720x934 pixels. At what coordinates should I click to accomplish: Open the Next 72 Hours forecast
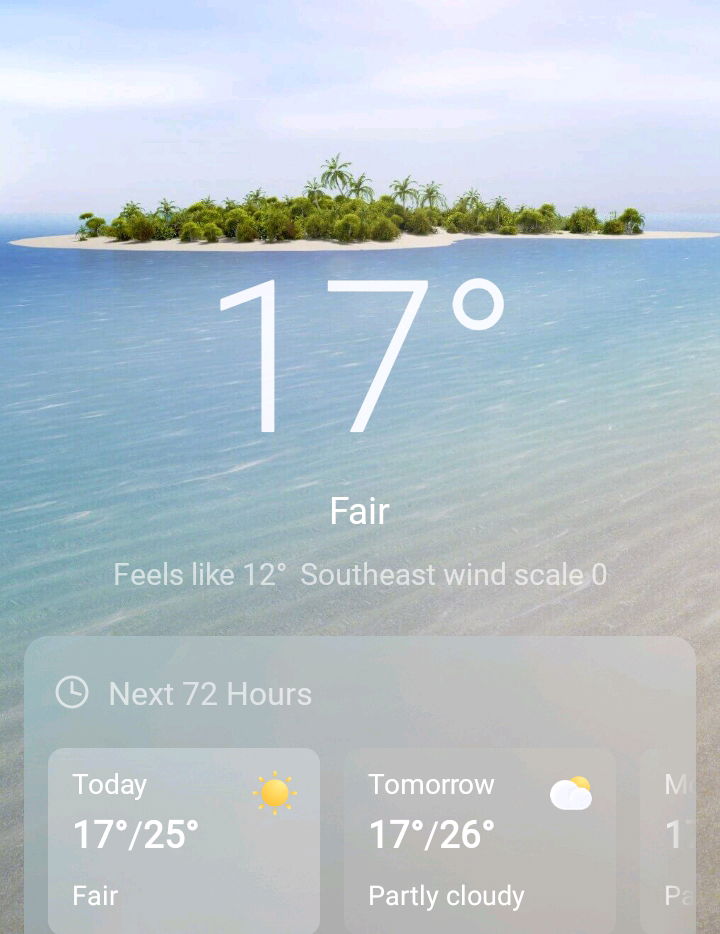[x=210, y=693]
